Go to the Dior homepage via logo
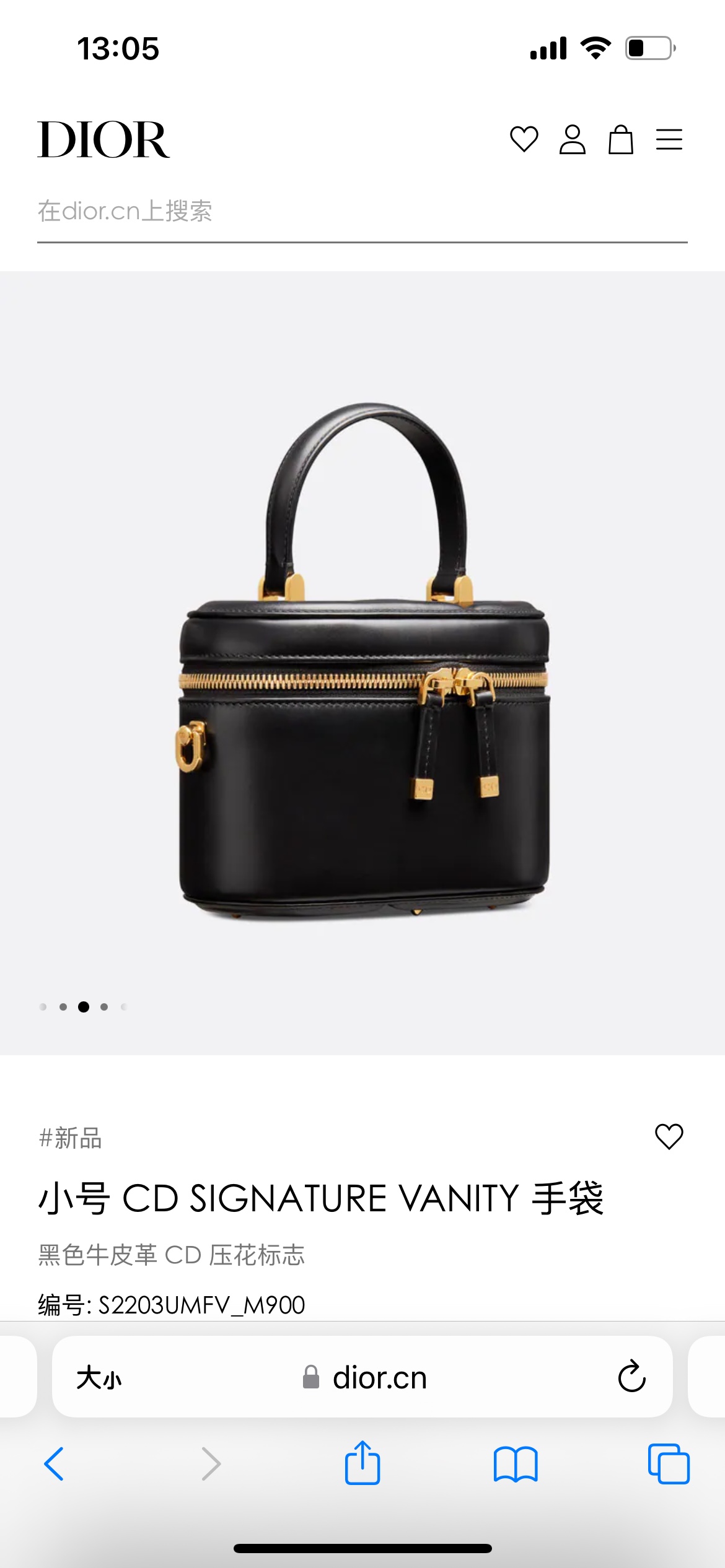The image size is (725, 1568). point(103,140)
